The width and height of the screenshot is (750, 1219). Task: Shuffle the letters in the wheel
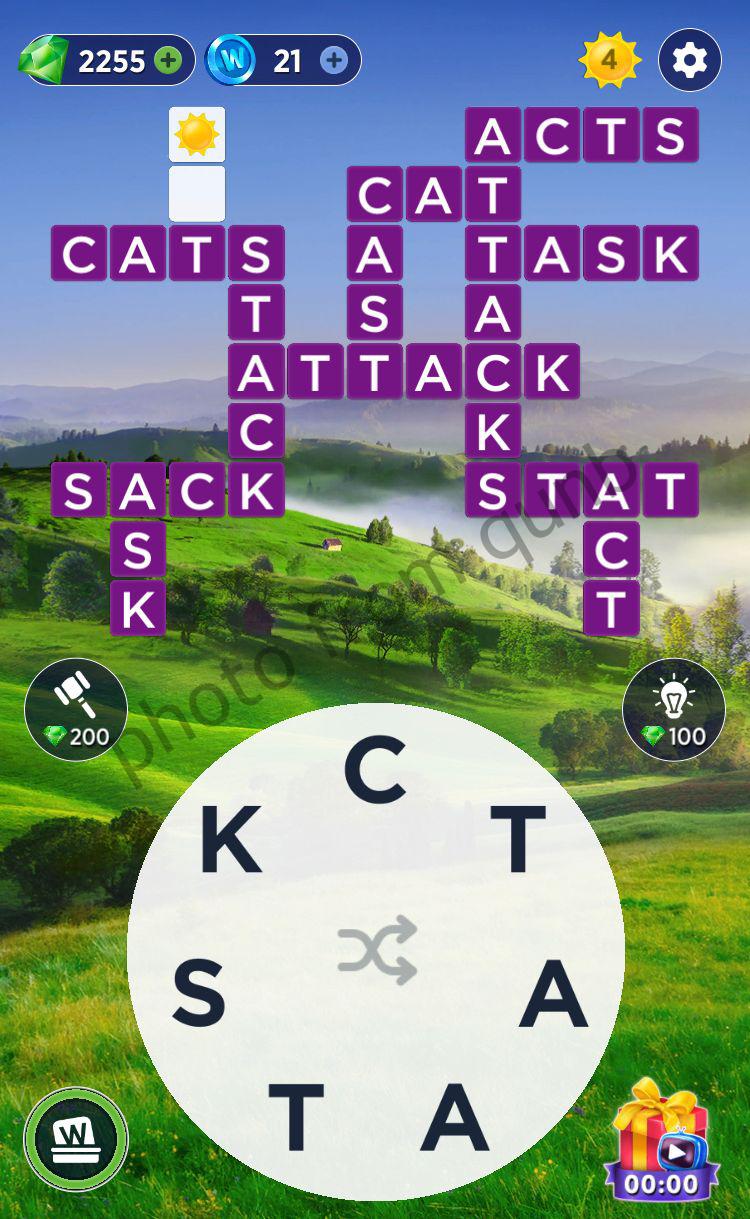coord(376,950)
